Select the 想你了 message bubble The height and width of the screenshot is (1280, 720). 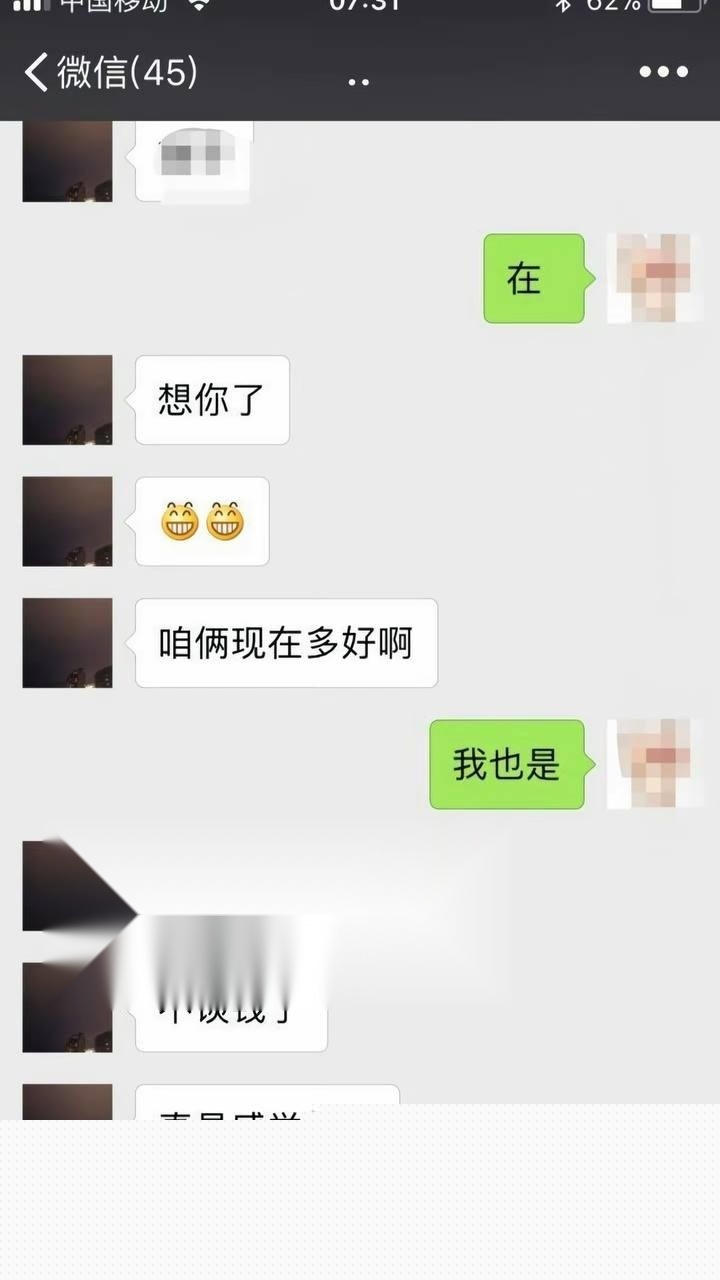pyautogui.click(x=211, y=400)
